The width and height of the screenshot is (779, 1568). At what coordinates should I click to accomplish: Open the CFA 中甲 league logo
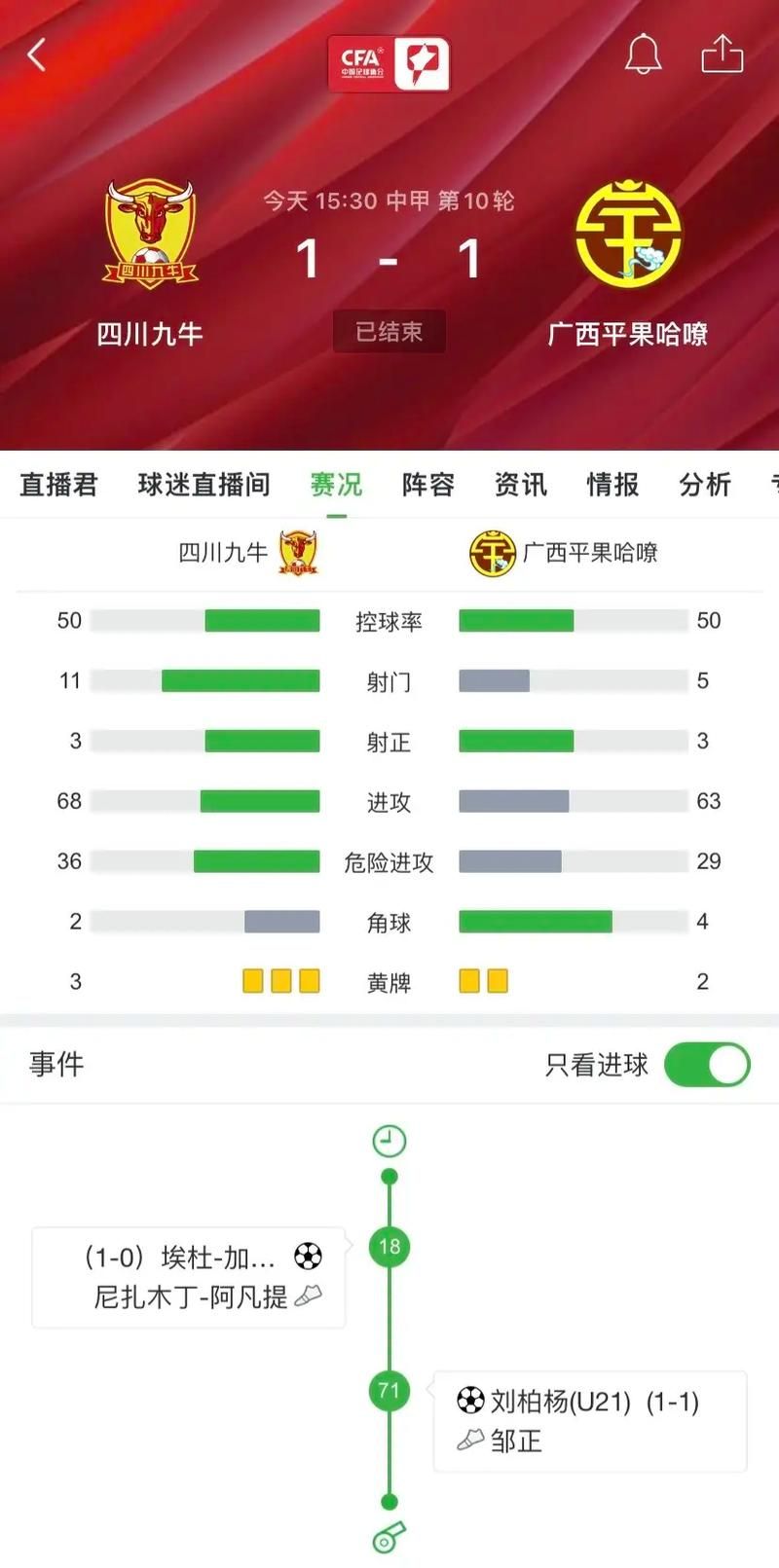pyautogui.click(x=389, y=64)
